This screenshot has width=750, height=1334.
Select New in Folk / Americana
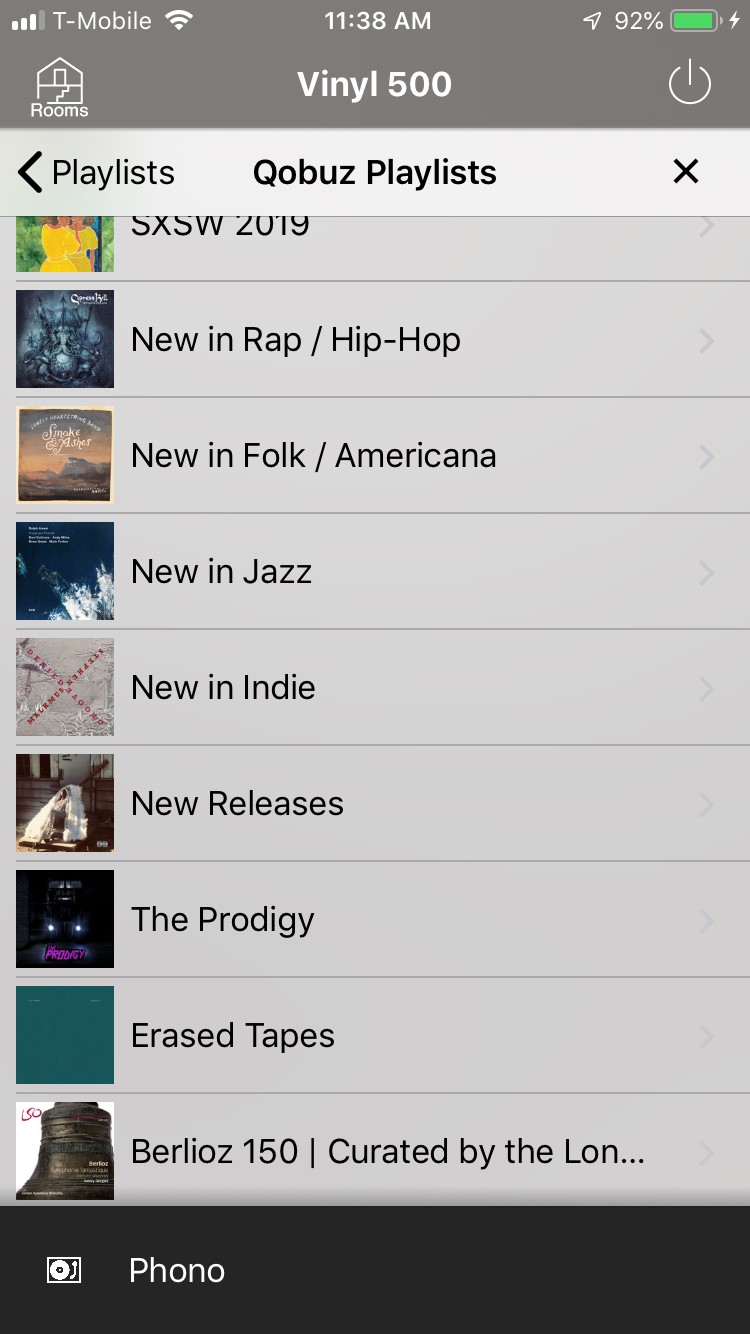tap(375, 455)
